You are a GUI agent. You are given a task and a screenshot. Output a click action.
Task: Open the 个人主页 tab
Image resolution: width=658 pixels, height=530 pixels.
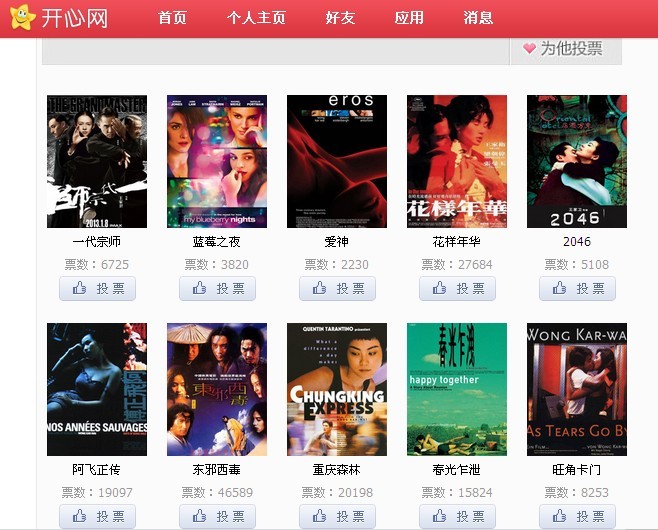[x=256, y=18]
